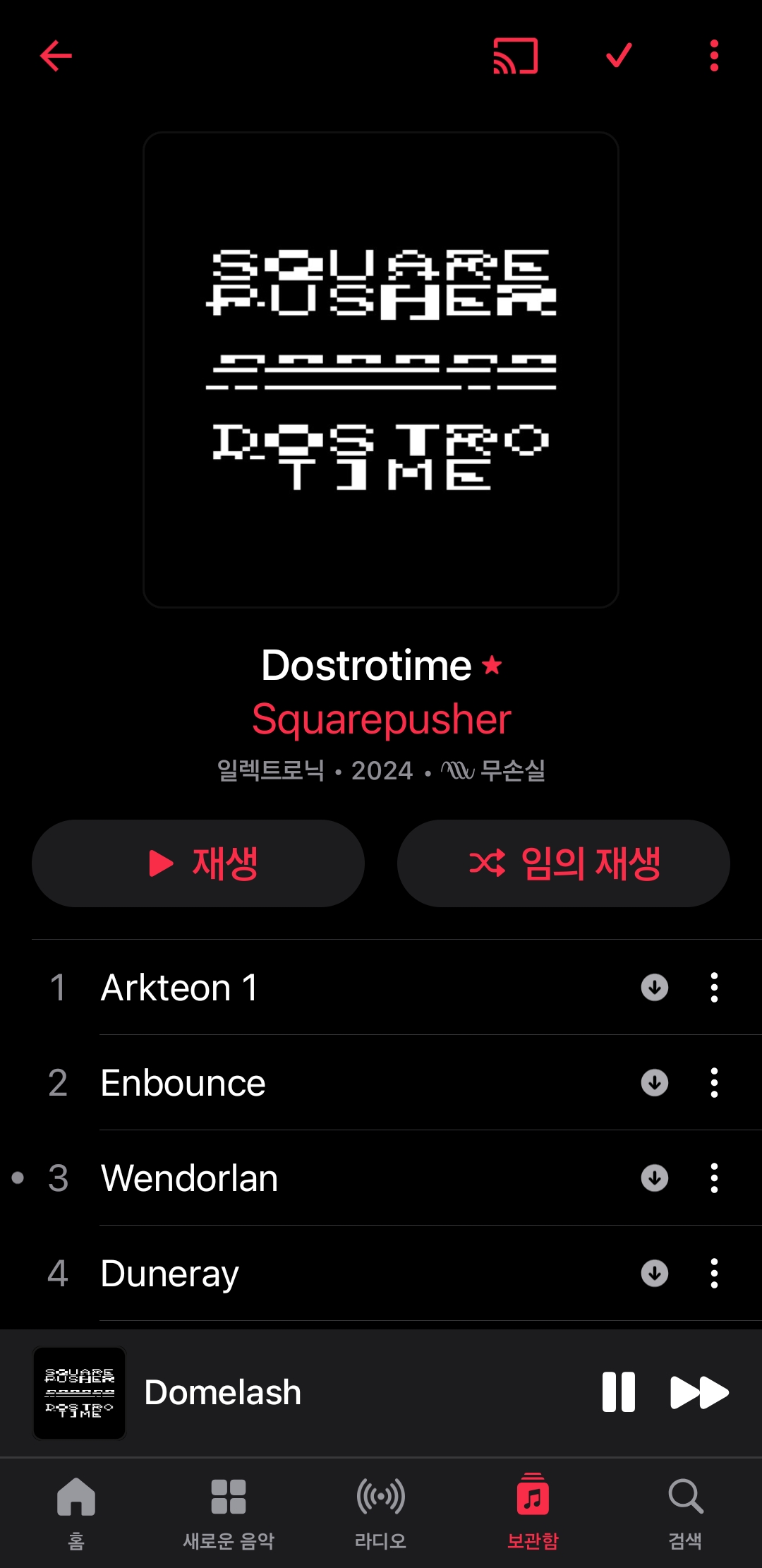The height and width of the screenshot is (1568, 762).
Task: Open options menu for Wendorlan
Action: click(x=713, y=1178)
